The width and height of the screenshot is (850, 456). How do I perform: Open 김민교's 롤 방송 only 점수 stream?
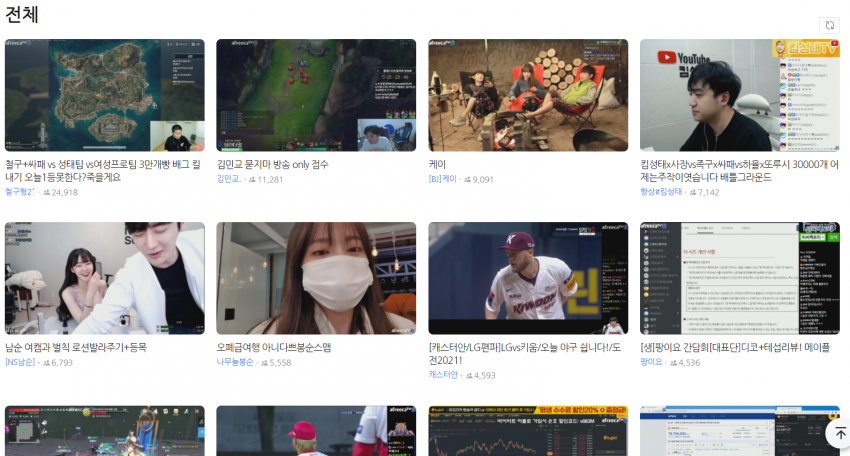click(x=316, y=95)
